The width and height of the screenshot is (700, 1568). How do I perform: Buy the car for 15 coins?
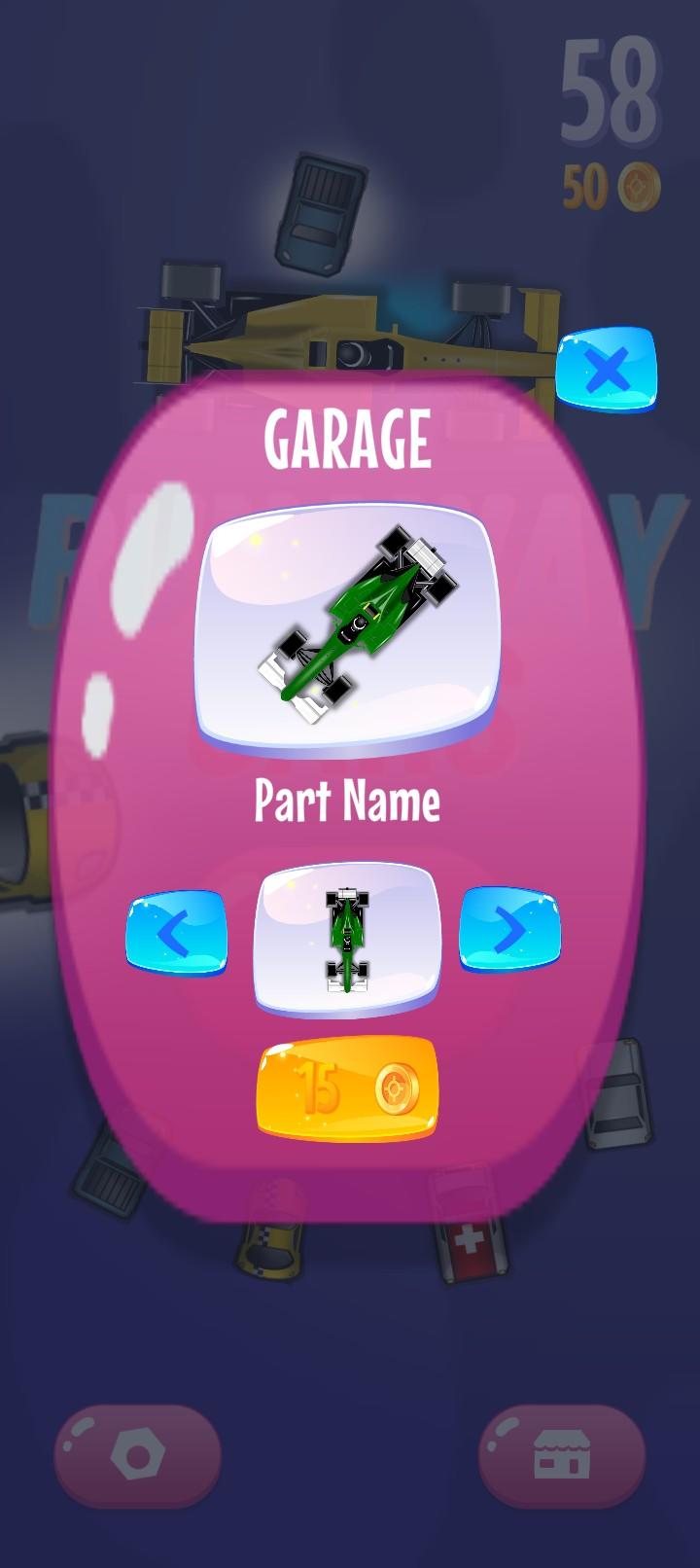pyautogui.click(x=348, y=1089)
